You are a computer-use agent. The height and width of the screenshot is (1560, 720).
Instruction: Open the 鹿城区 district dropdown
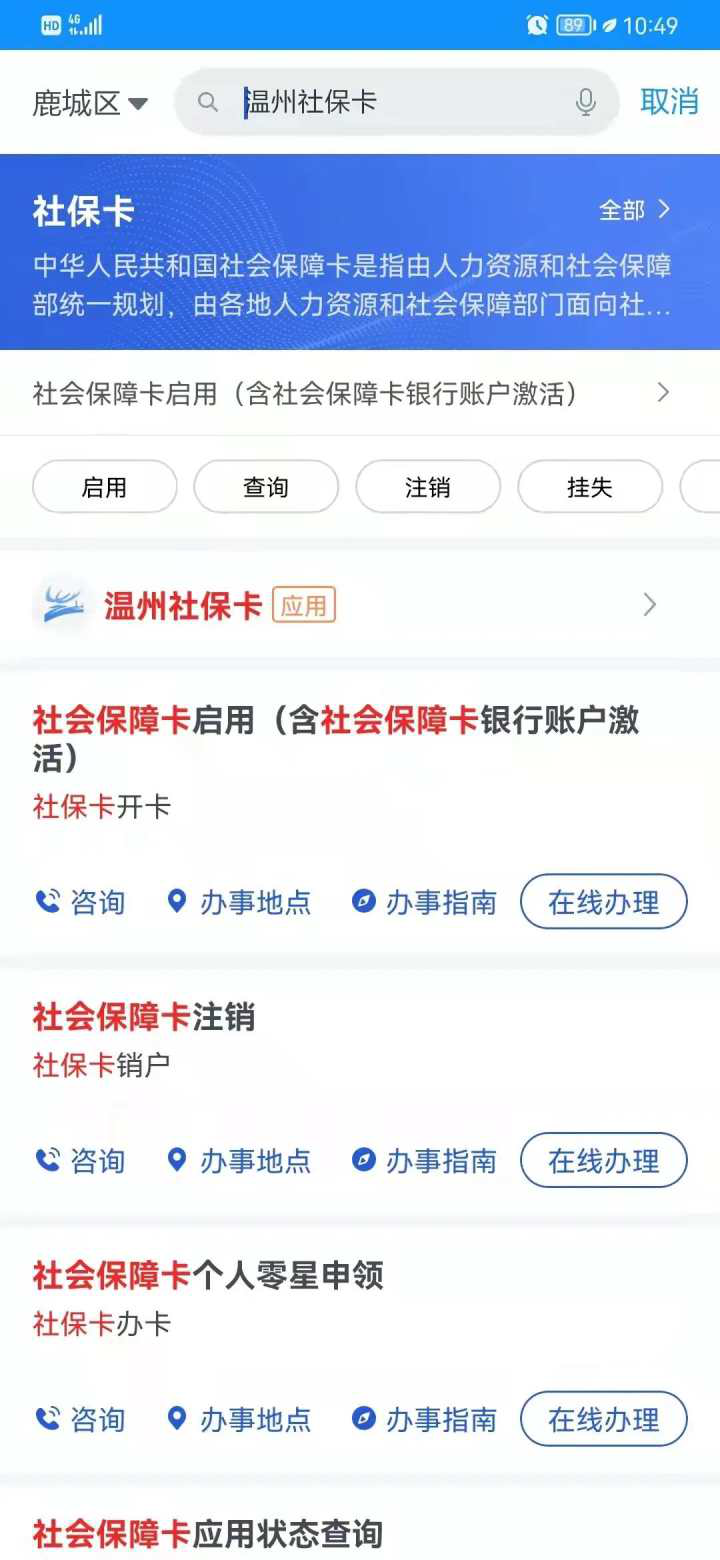point(90,103)
